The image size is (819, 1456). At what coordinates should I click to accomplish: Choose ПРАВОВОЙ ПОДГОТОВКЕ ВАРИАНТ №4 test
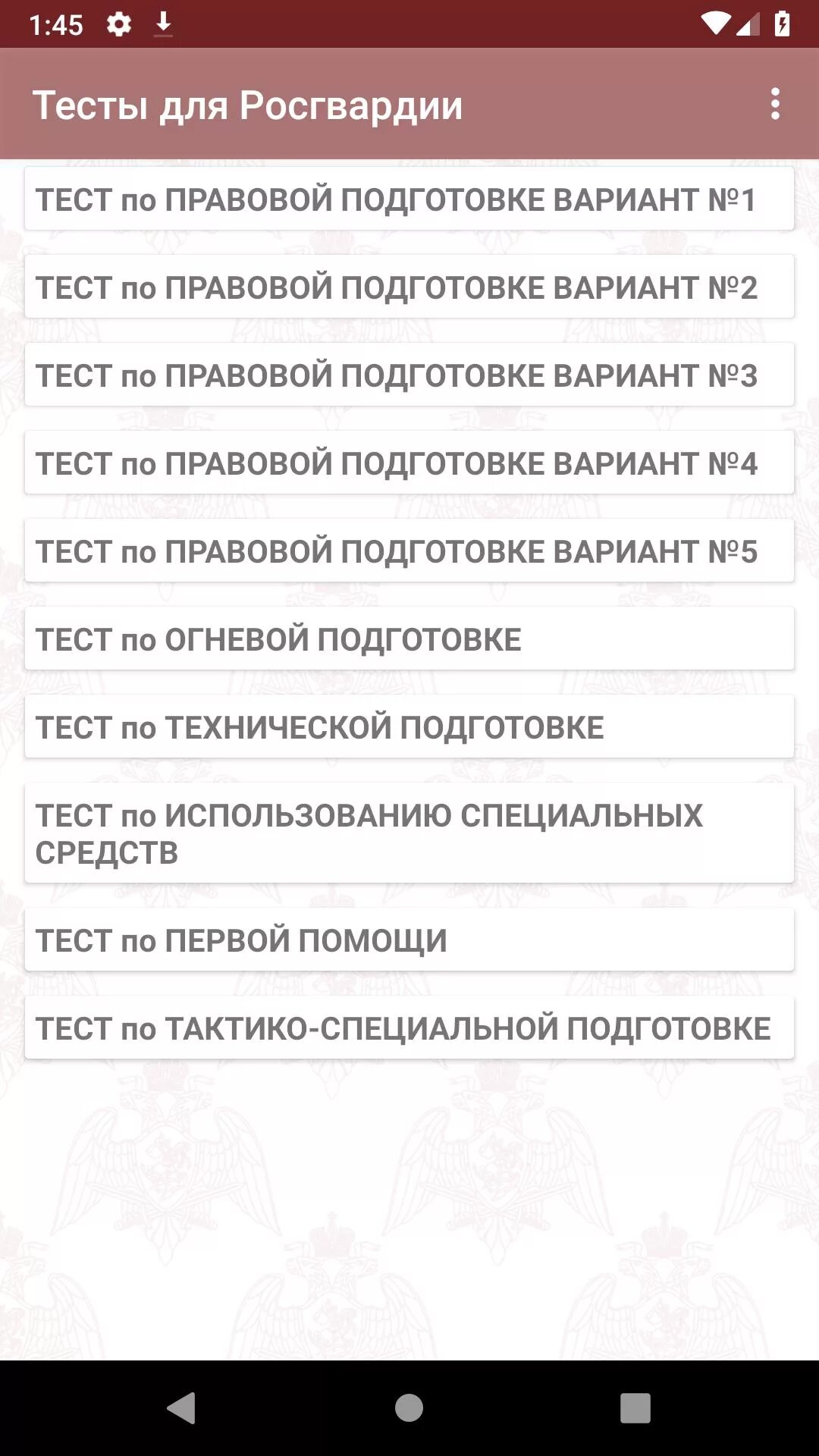coord(409,463)
